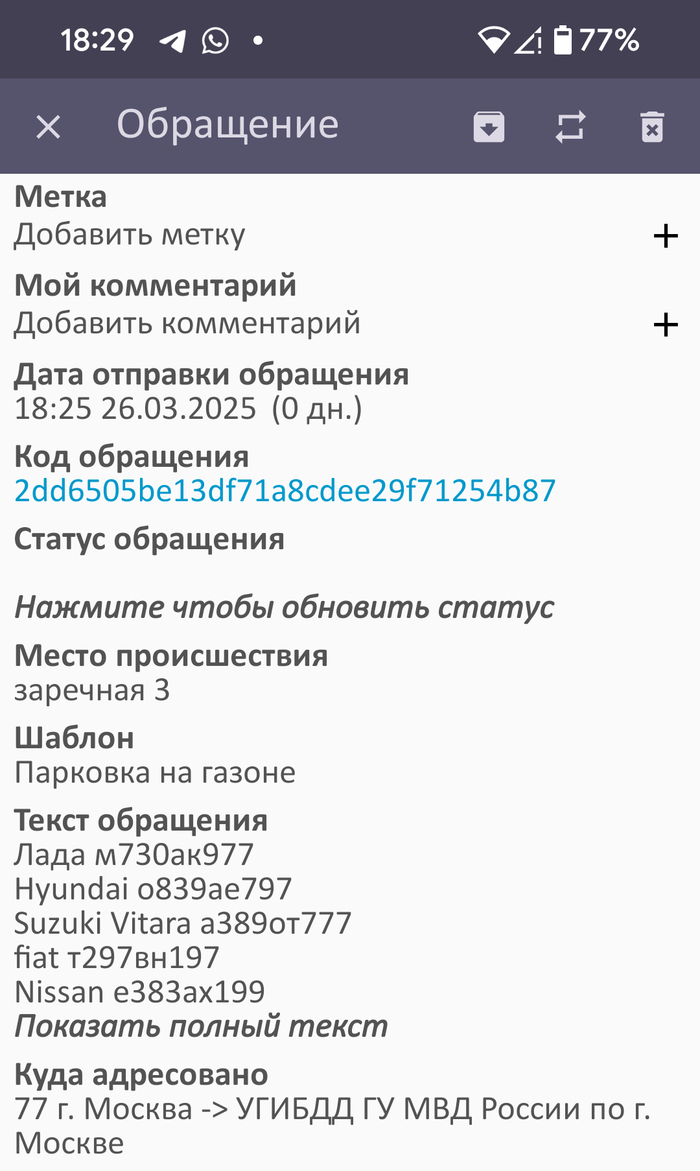Resend the appeal with the repeat icon
This screenshot has width=700, height=1171.
[x=570, y=127]
